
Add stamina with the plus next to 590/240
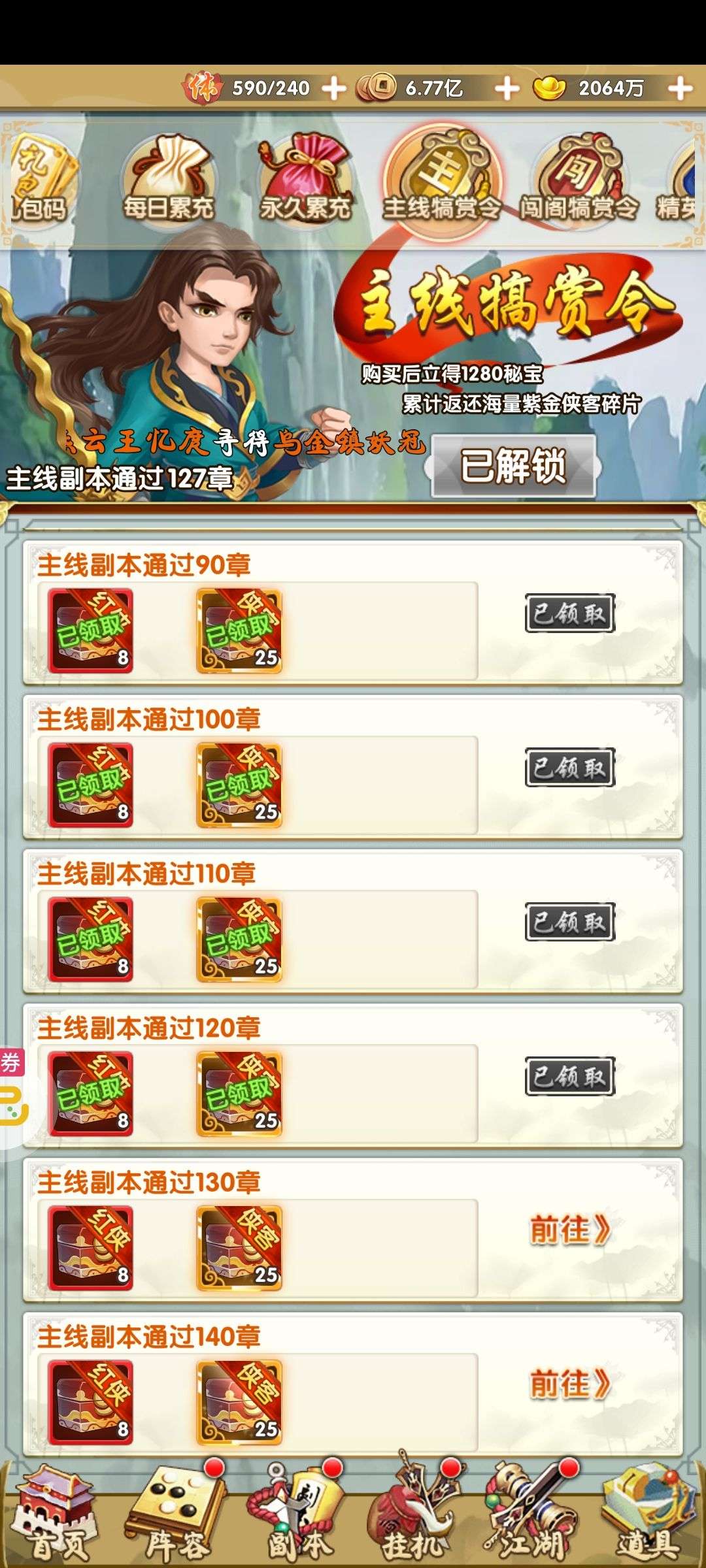334,88
